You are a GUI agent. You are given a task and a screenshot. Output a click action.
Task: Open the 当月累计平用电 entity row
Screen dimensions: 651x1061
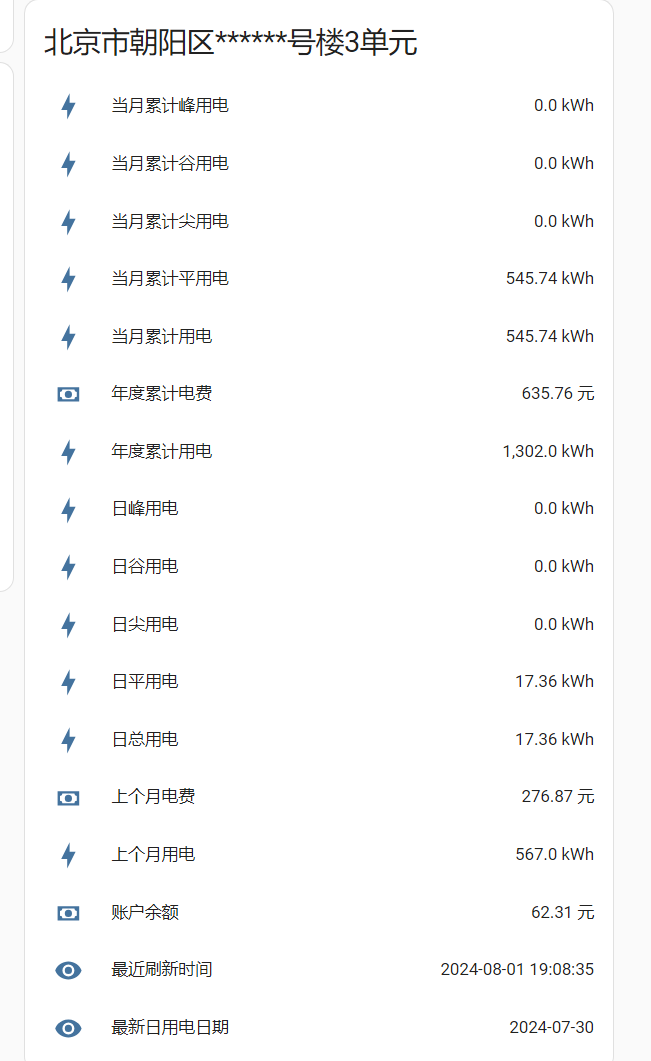click(319, 278)
